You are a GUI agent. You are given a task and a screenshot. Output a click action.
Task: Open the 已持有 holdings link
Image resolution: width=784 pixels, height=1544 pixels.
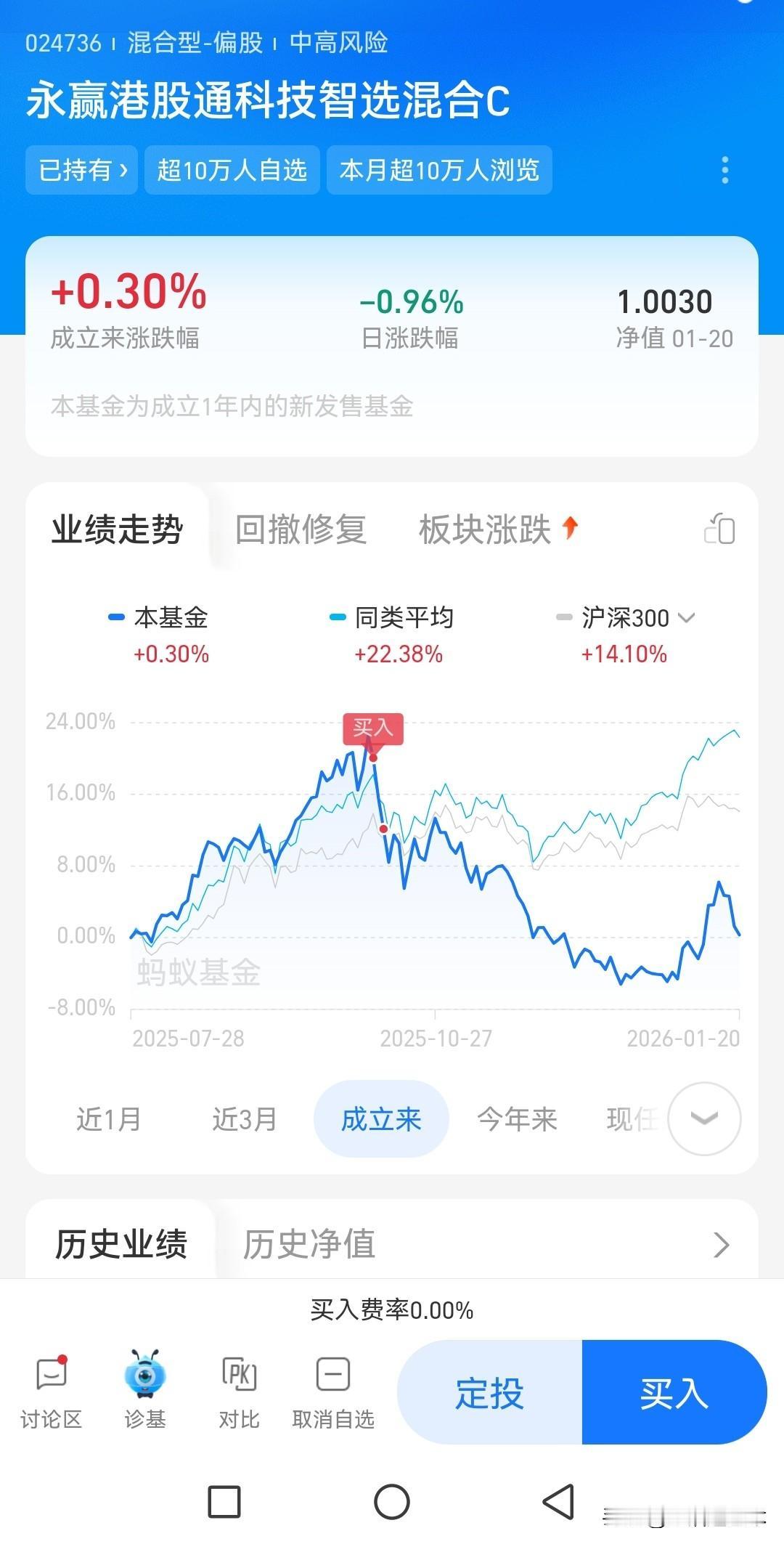coord(80,168)
